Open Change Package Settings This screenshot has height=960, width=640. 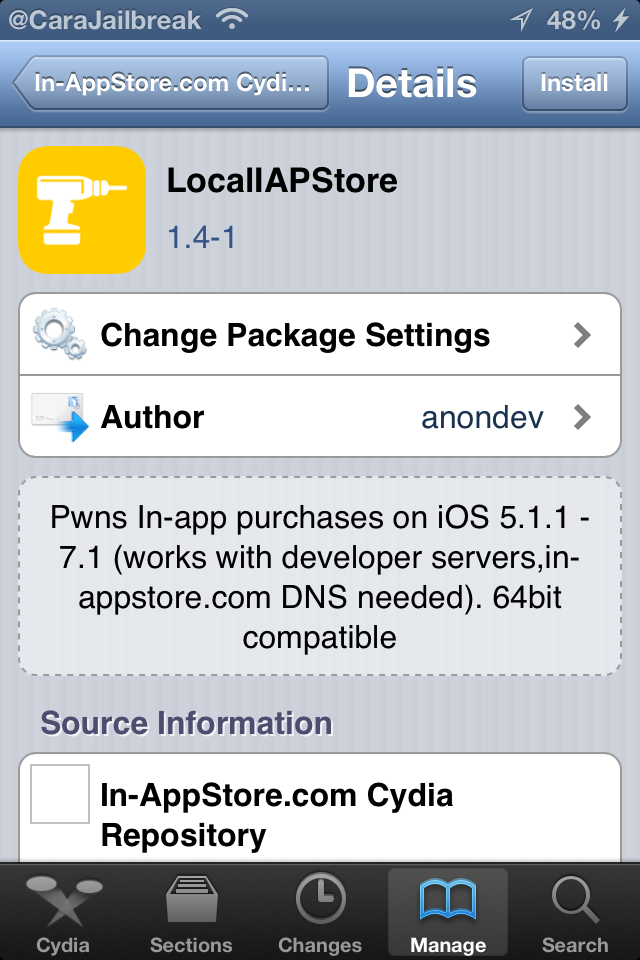(x=320, y=334)
